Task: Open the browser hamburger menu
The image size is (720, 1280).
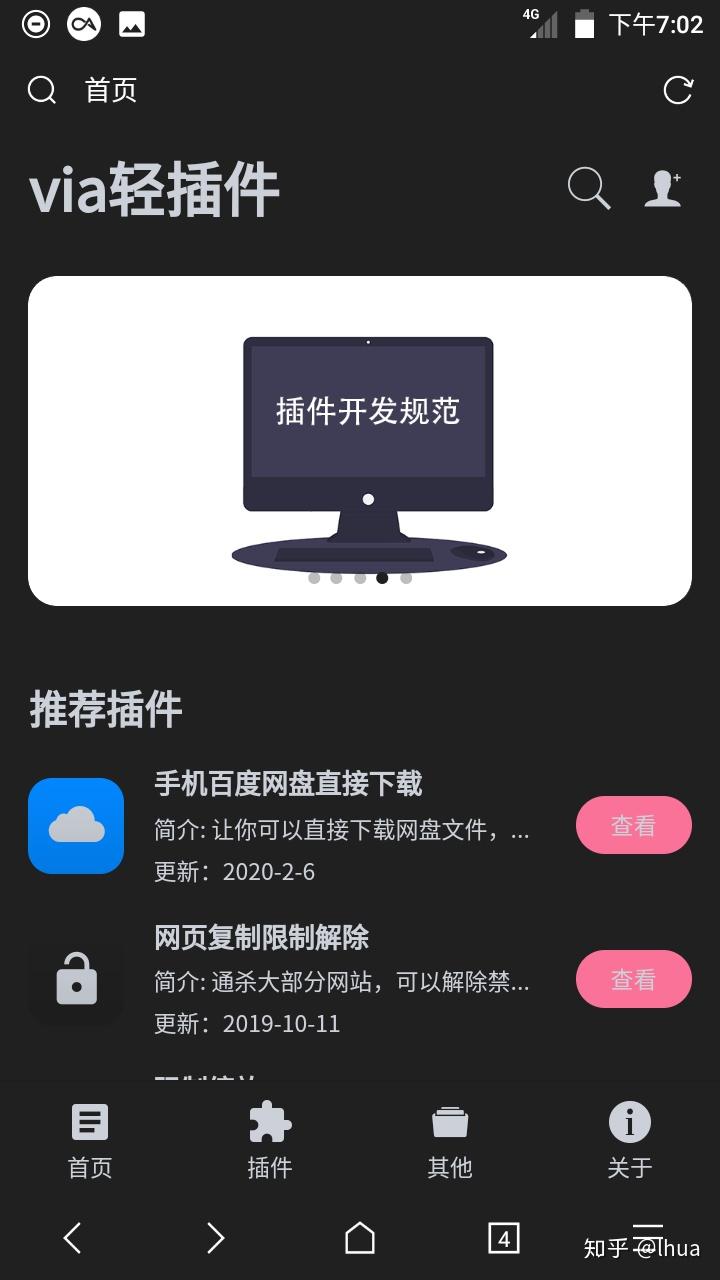Action: [648, 1236]
